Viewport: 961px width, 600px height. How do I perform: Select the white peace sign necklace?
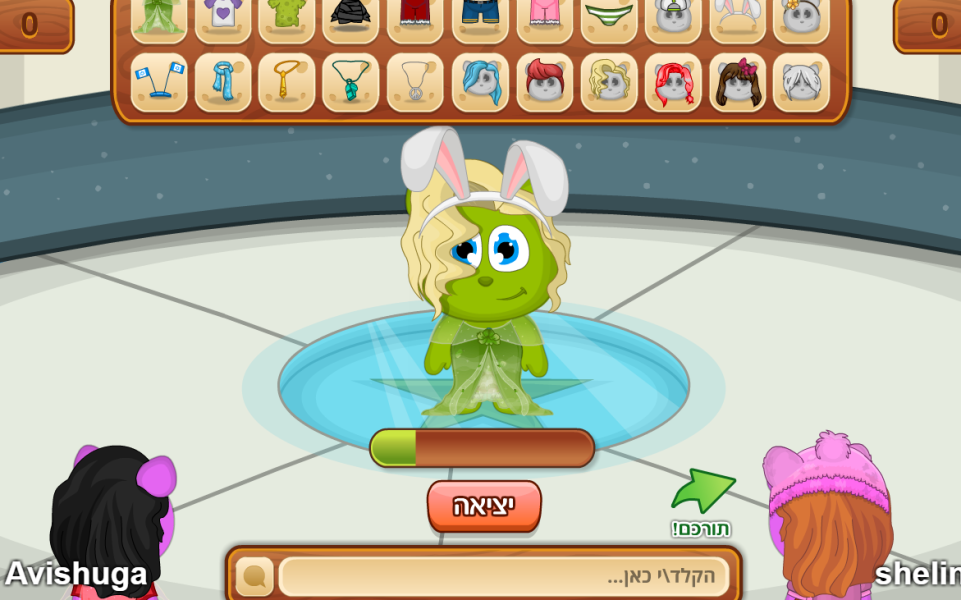[x=415, y=82]
